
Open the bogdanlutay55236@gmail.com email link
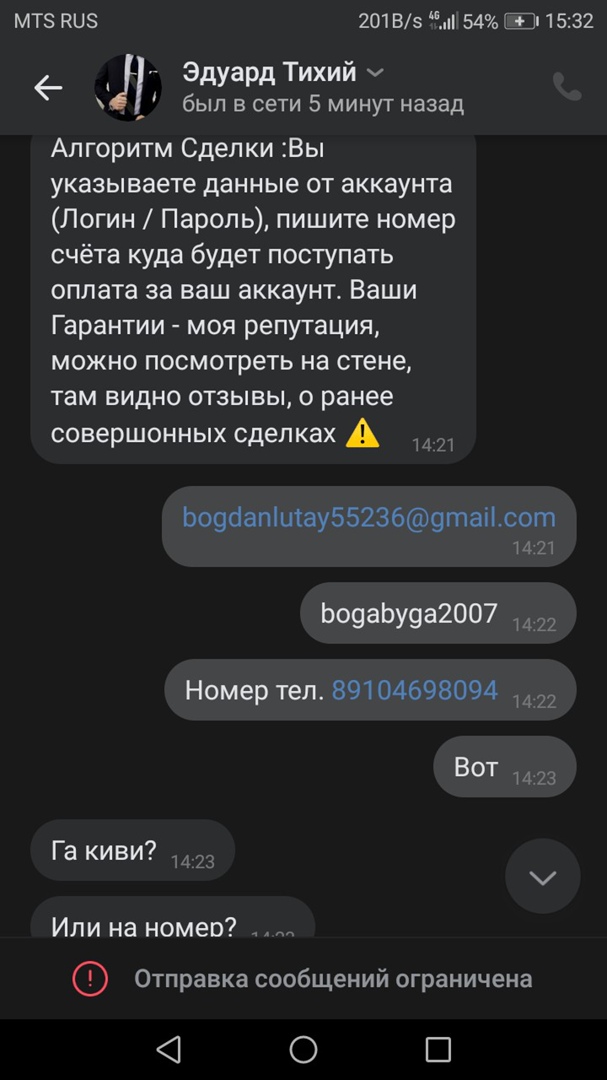coord(368,517)
